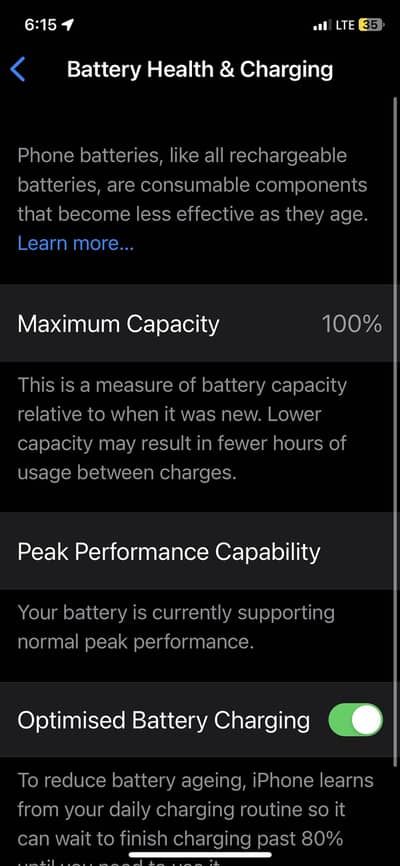
Task: Disable Optimised Battery Charging
Action: (356, 720)
